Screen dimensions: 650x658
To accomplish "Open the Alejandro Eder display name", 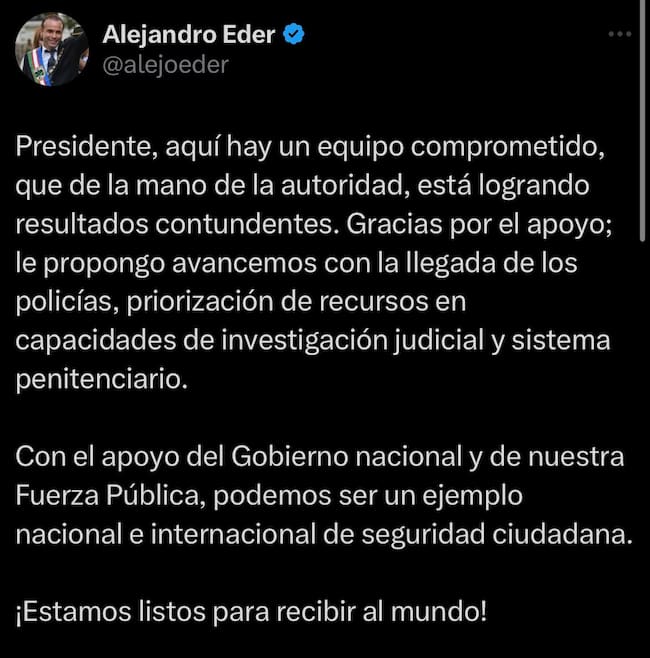I will (189, 35).
